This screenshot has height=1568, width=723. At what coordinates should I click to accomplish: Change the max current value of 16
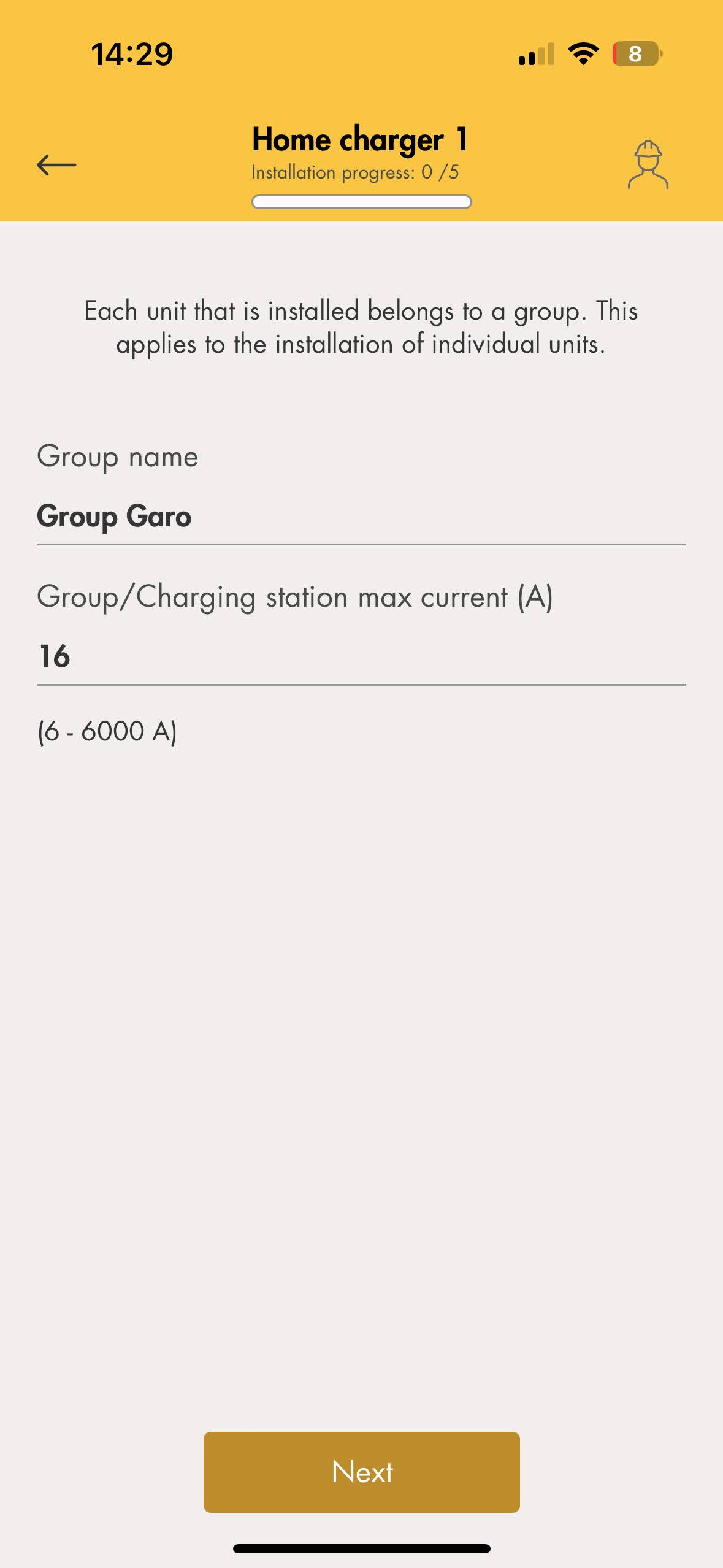[x=361, y=656]
